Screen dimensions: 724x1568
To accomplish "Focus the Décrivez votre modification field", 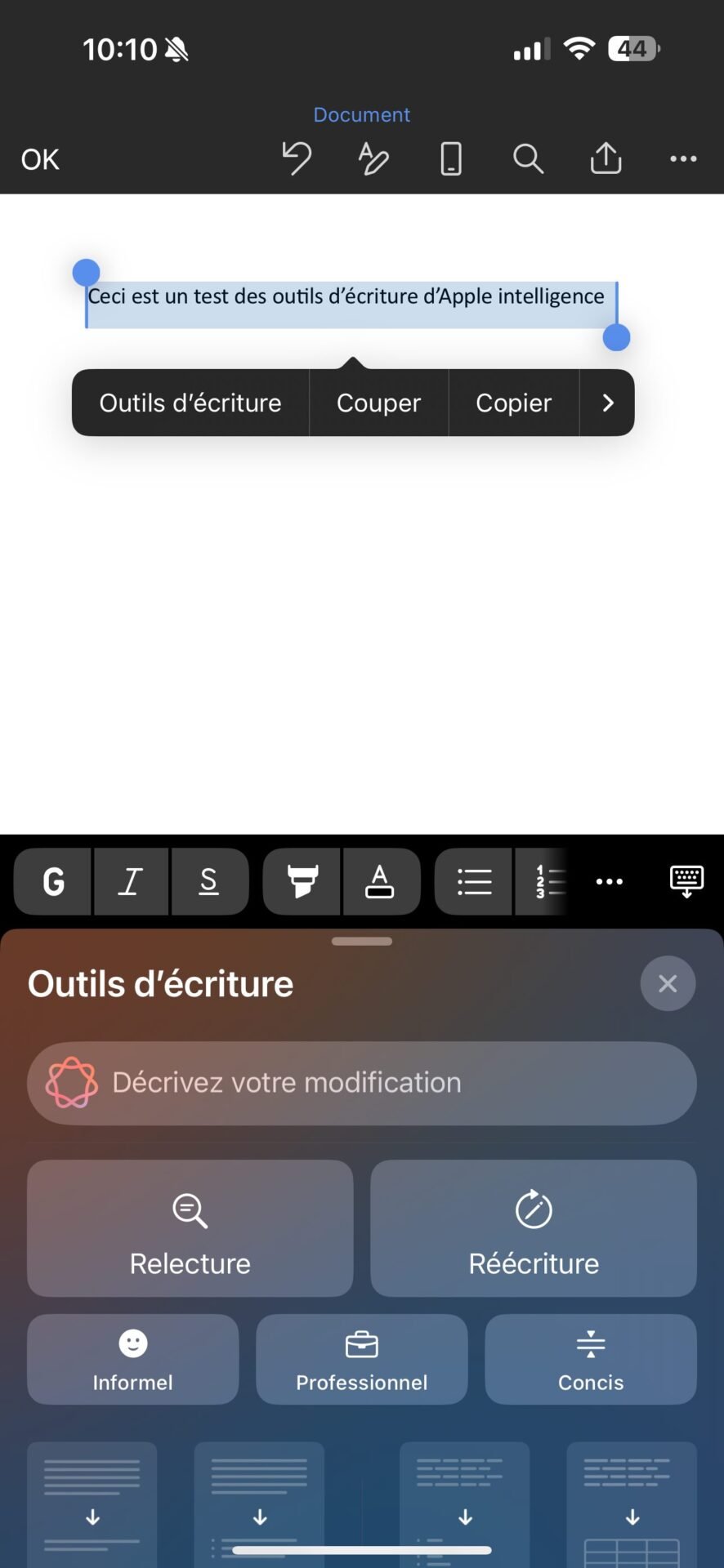I will (362, 1083).
